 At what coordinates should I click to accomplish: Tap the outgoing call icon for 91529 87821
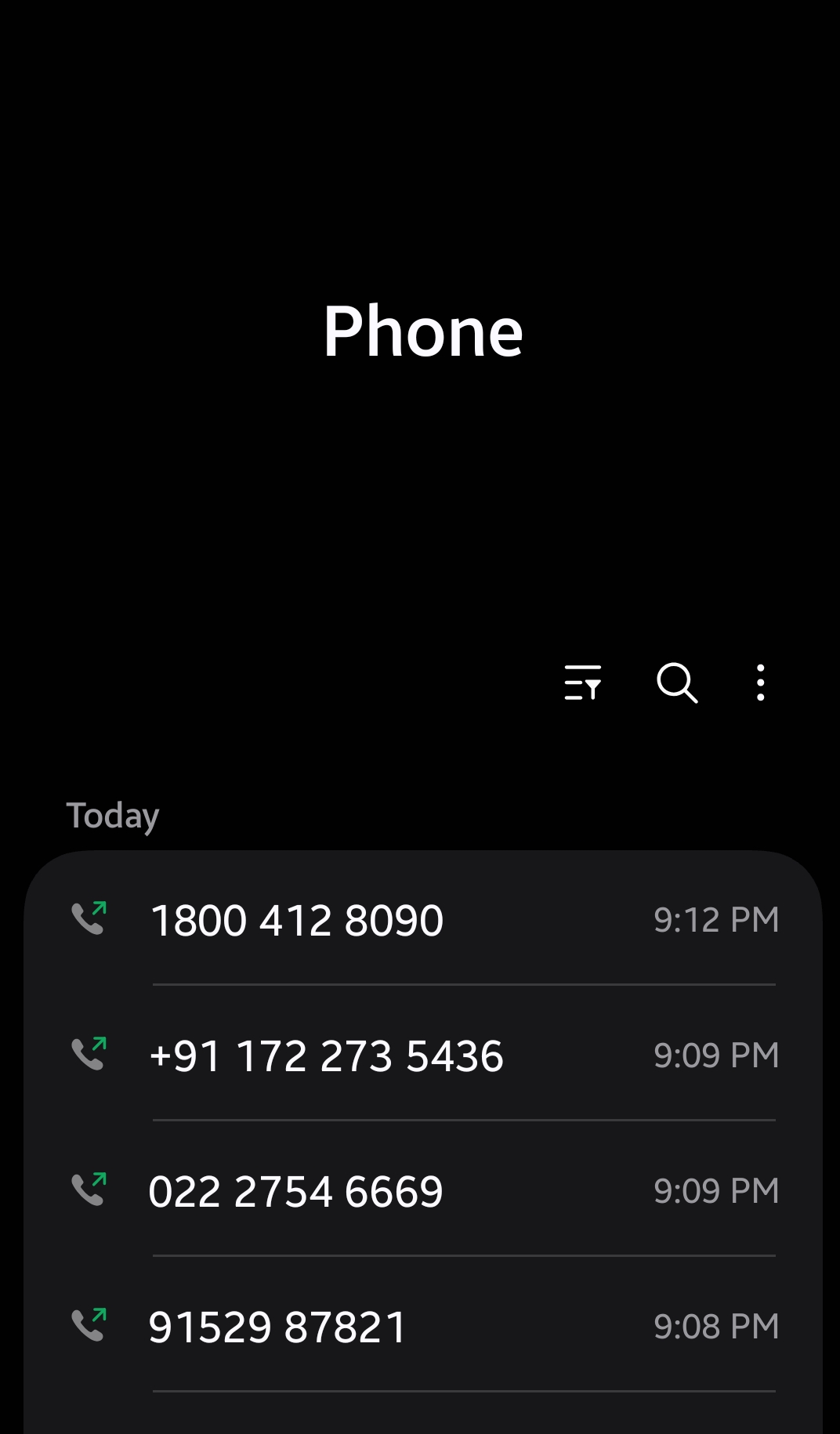point(89,1325)
